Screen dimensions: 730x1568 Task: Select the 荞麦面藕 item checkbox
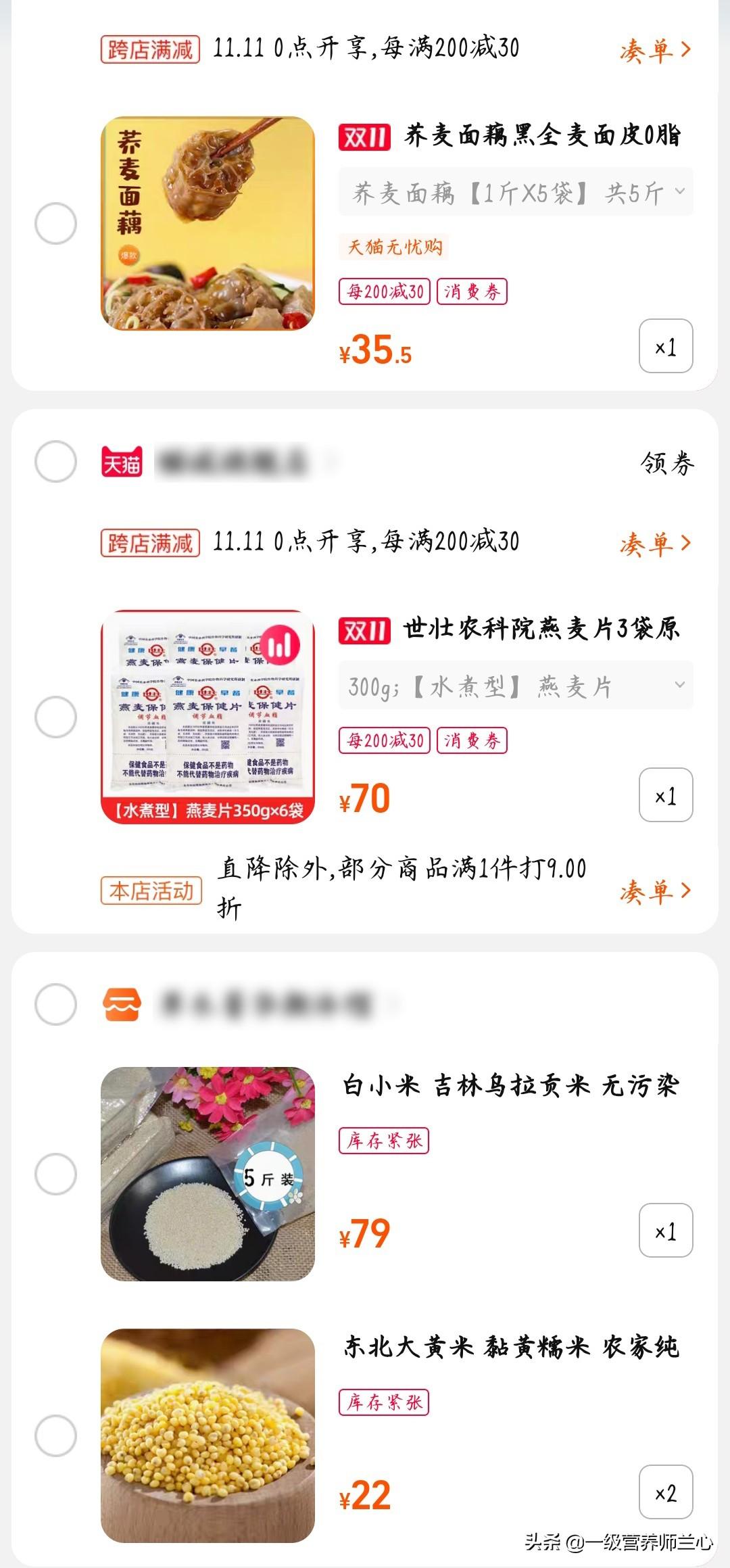click(55, 223)
